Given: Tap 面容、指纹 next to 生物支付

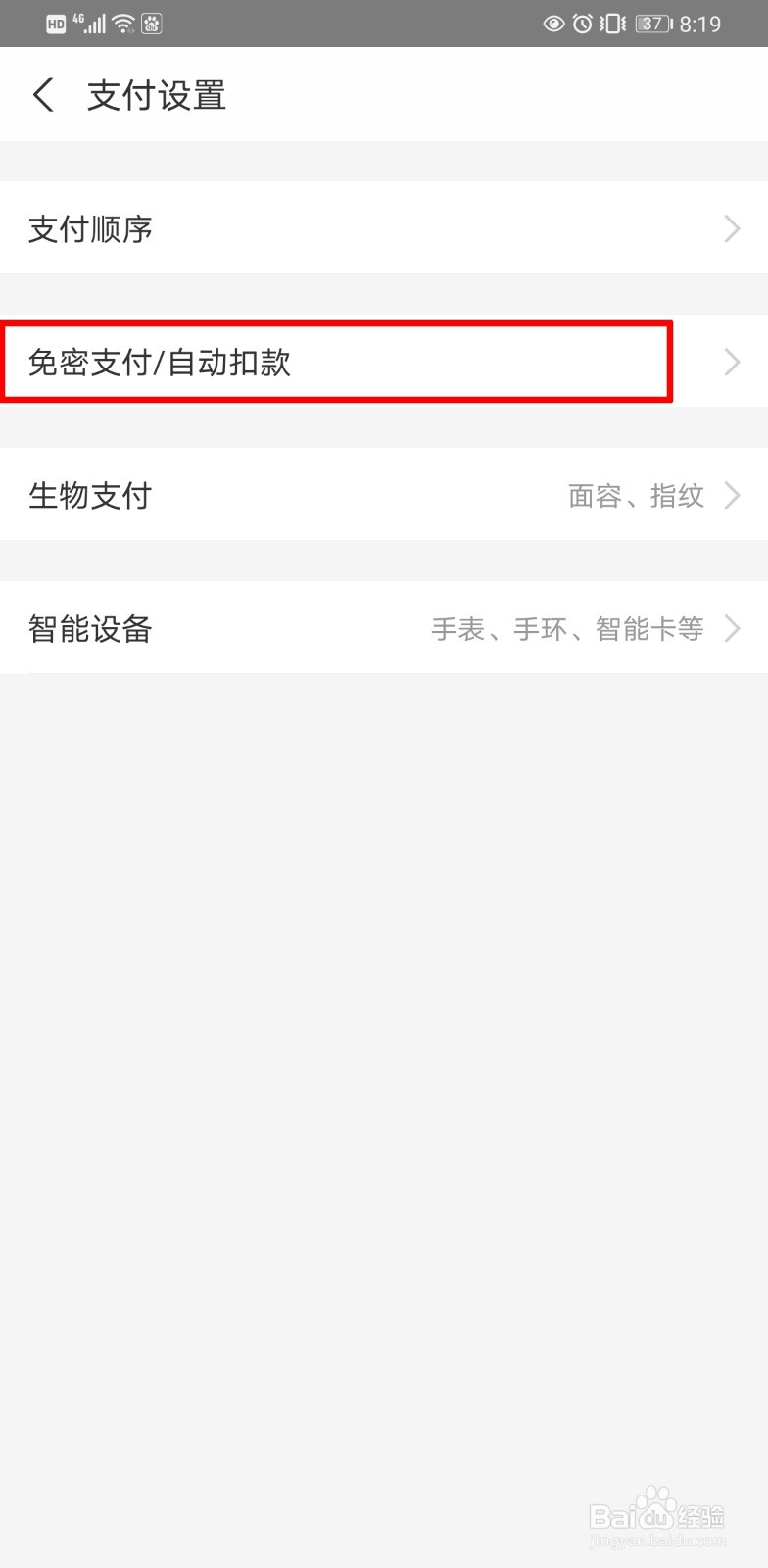Looking at the screenshot, I should point(637,495).
